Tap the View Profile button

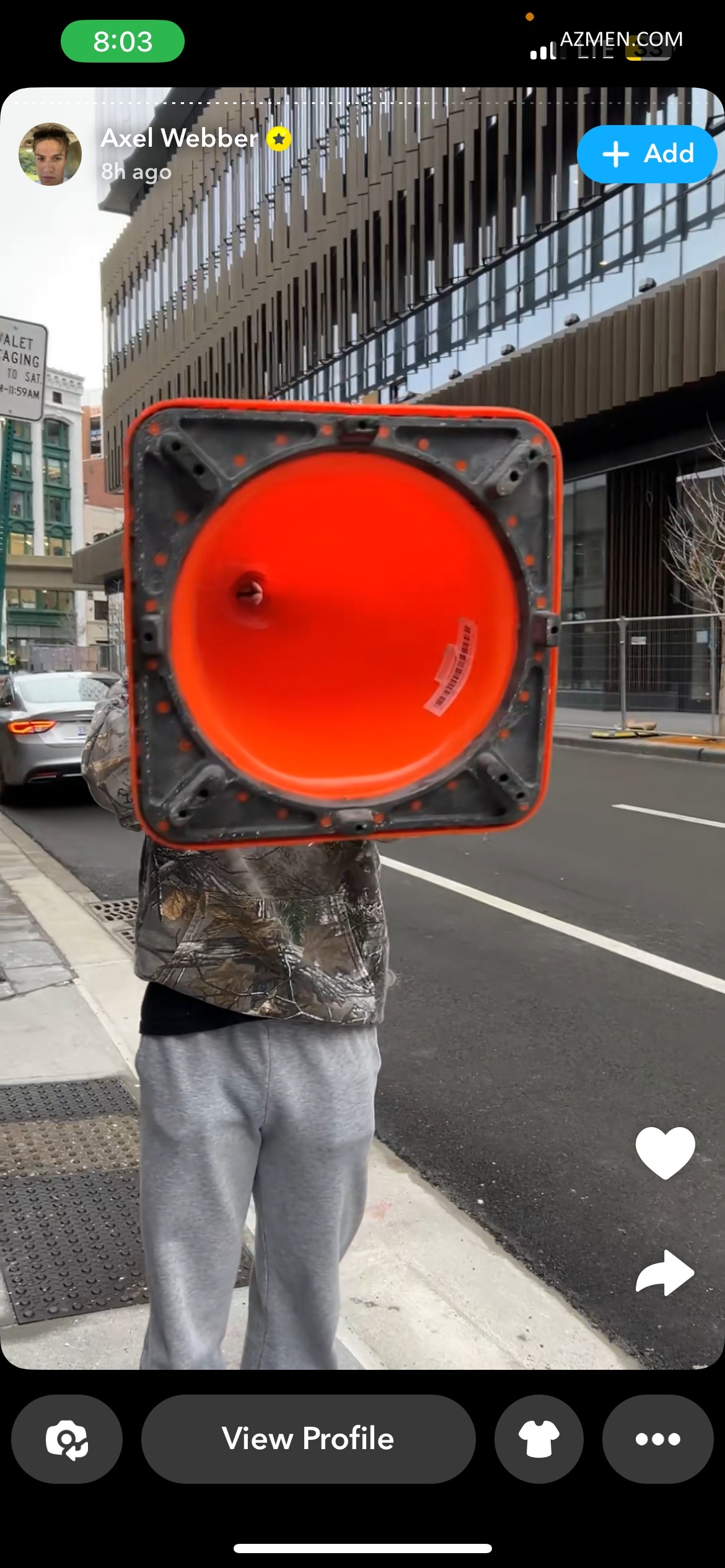click(x=308, y=1438)
